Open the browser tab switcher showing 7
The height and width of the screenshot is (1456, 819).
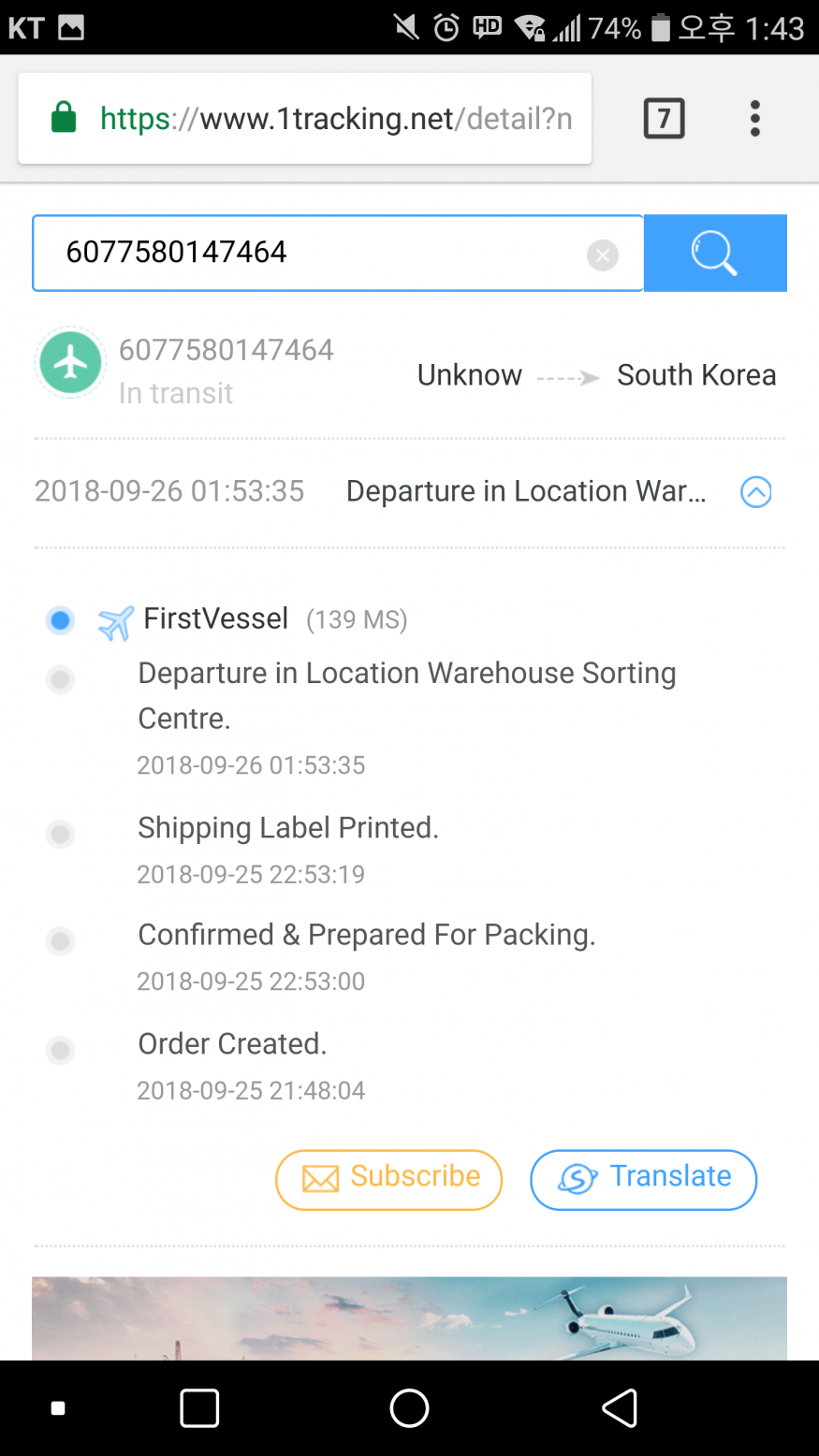(x=664, y=119)
